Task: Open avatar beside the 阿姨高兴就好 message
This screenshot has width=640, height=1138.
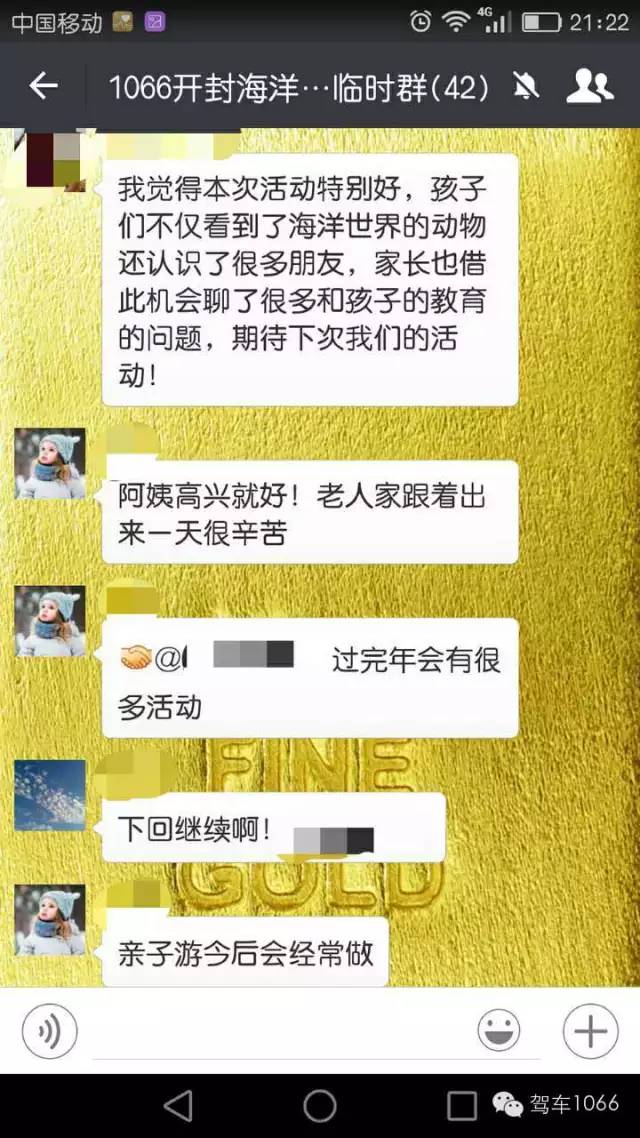Action: (x=50, y=464)
